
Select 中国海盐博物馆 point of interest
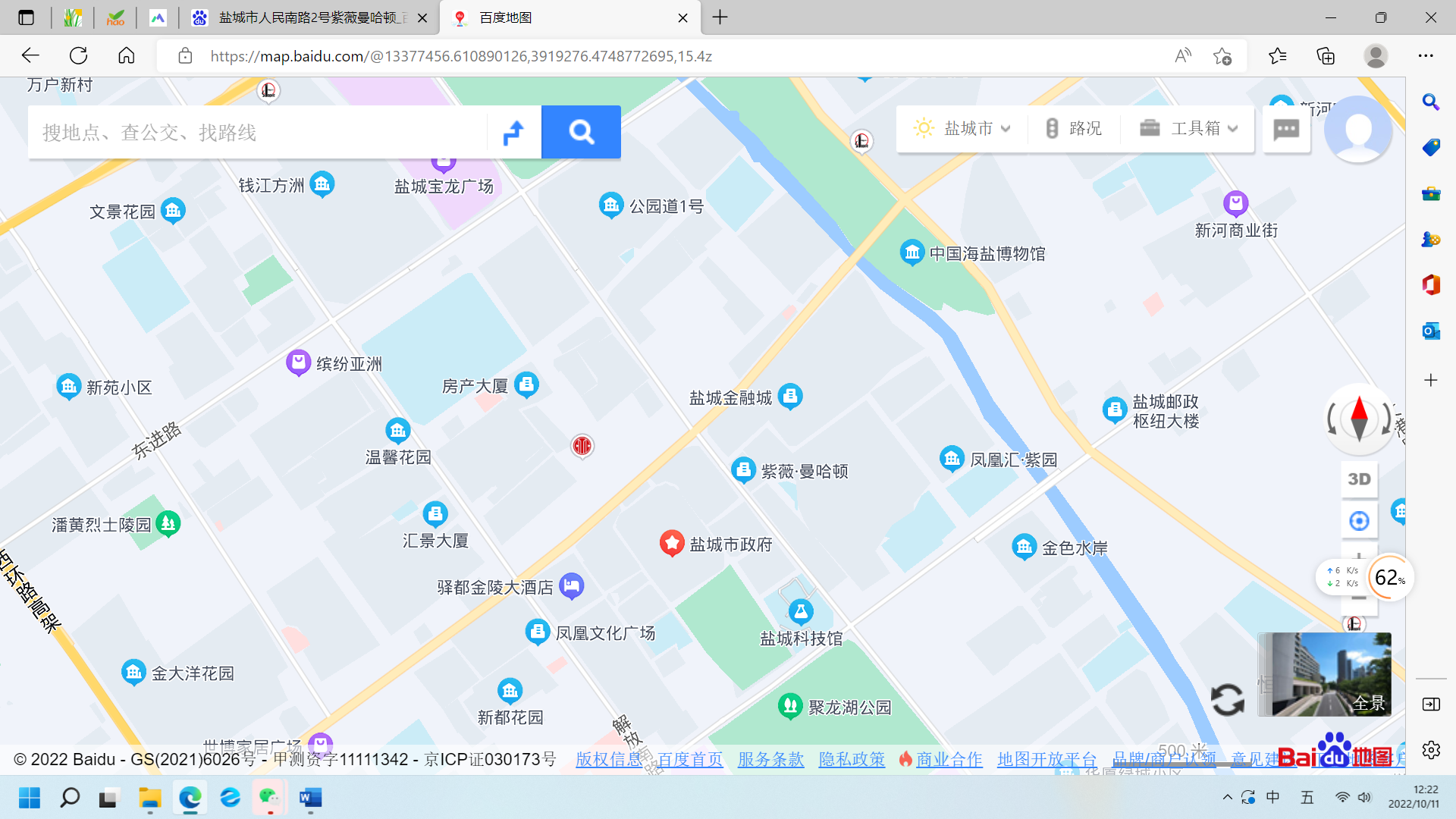pos(912,253)
